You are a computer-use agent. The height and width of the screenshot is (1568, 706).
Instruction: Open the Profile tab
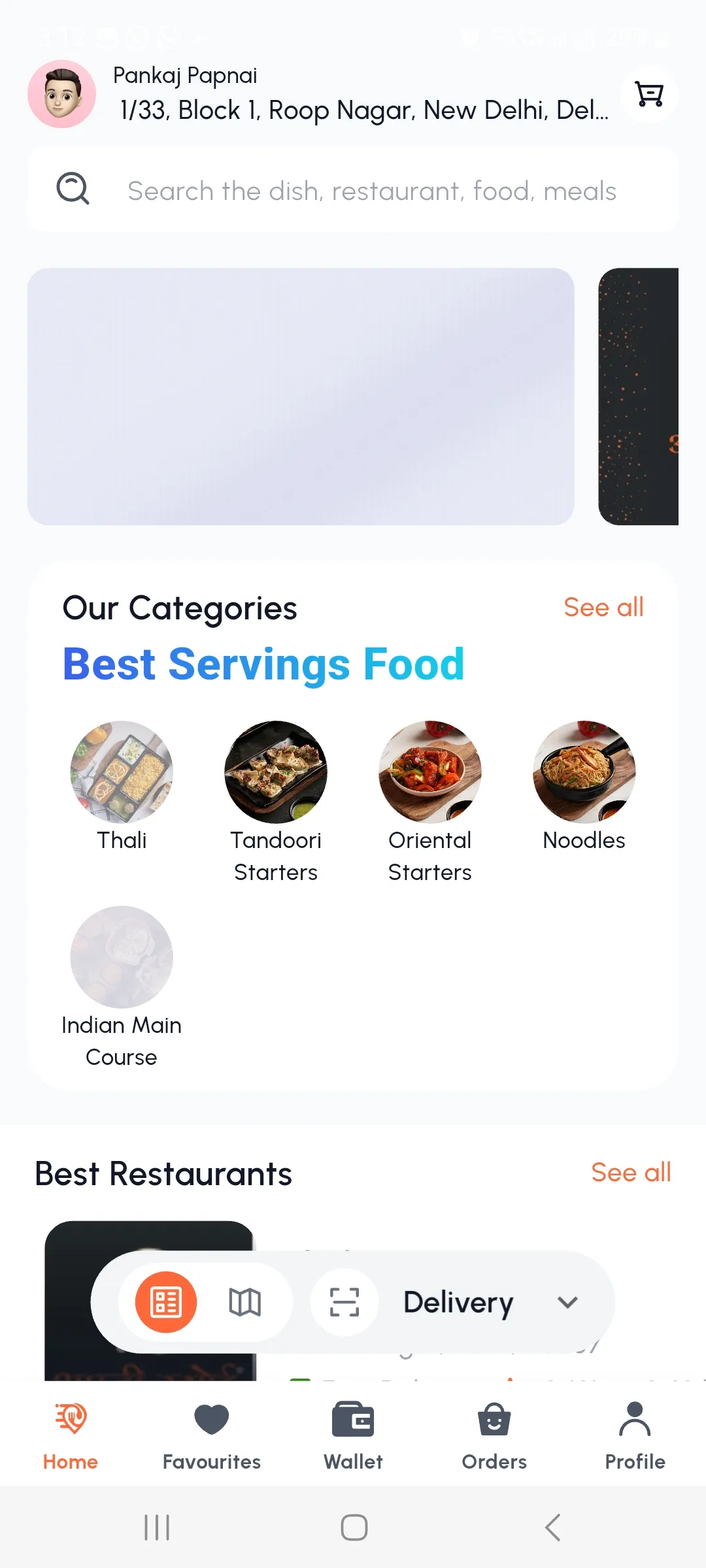635,1433
